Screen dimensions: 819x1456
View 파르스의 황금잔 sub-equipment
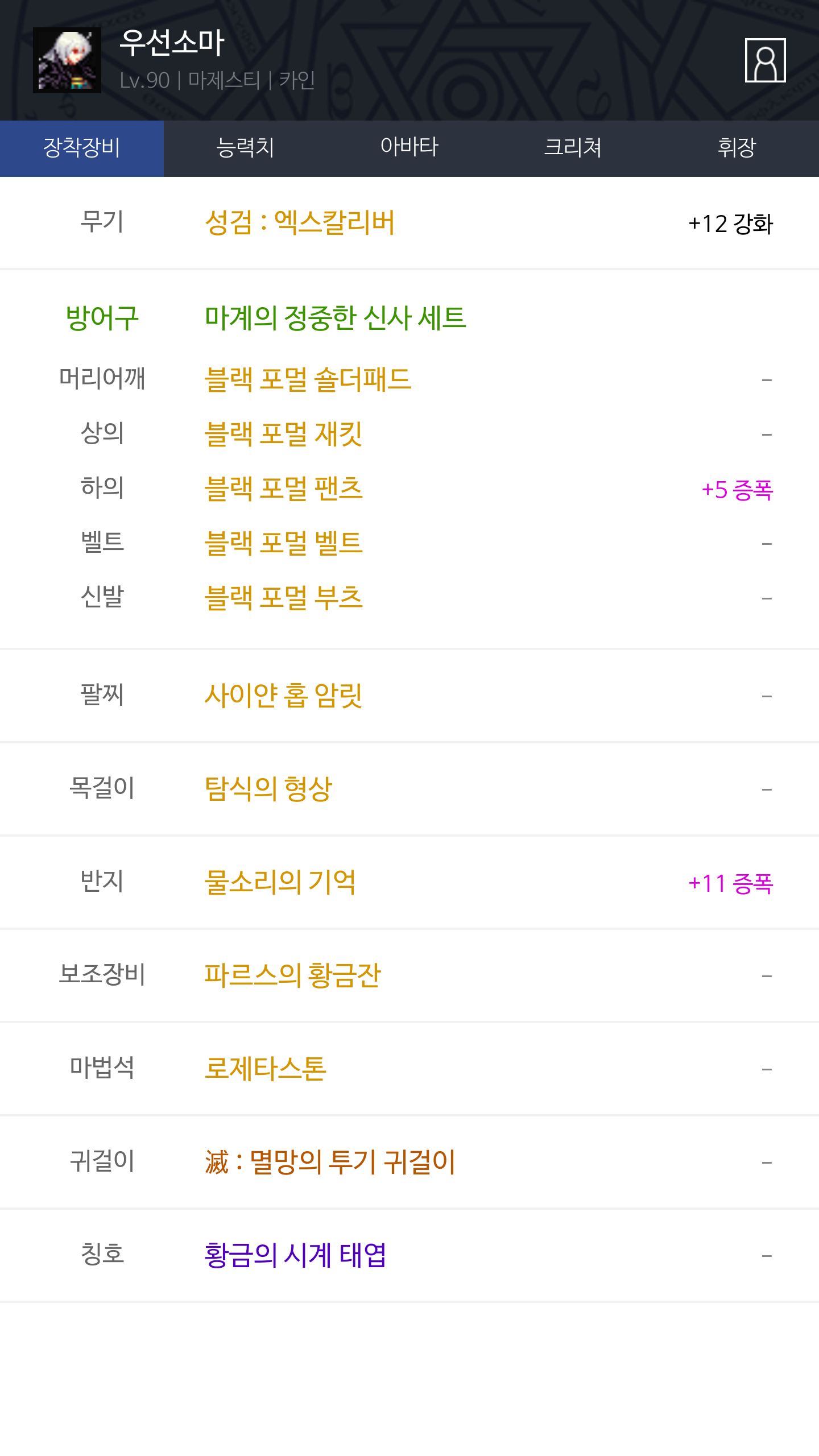point(292,975)
